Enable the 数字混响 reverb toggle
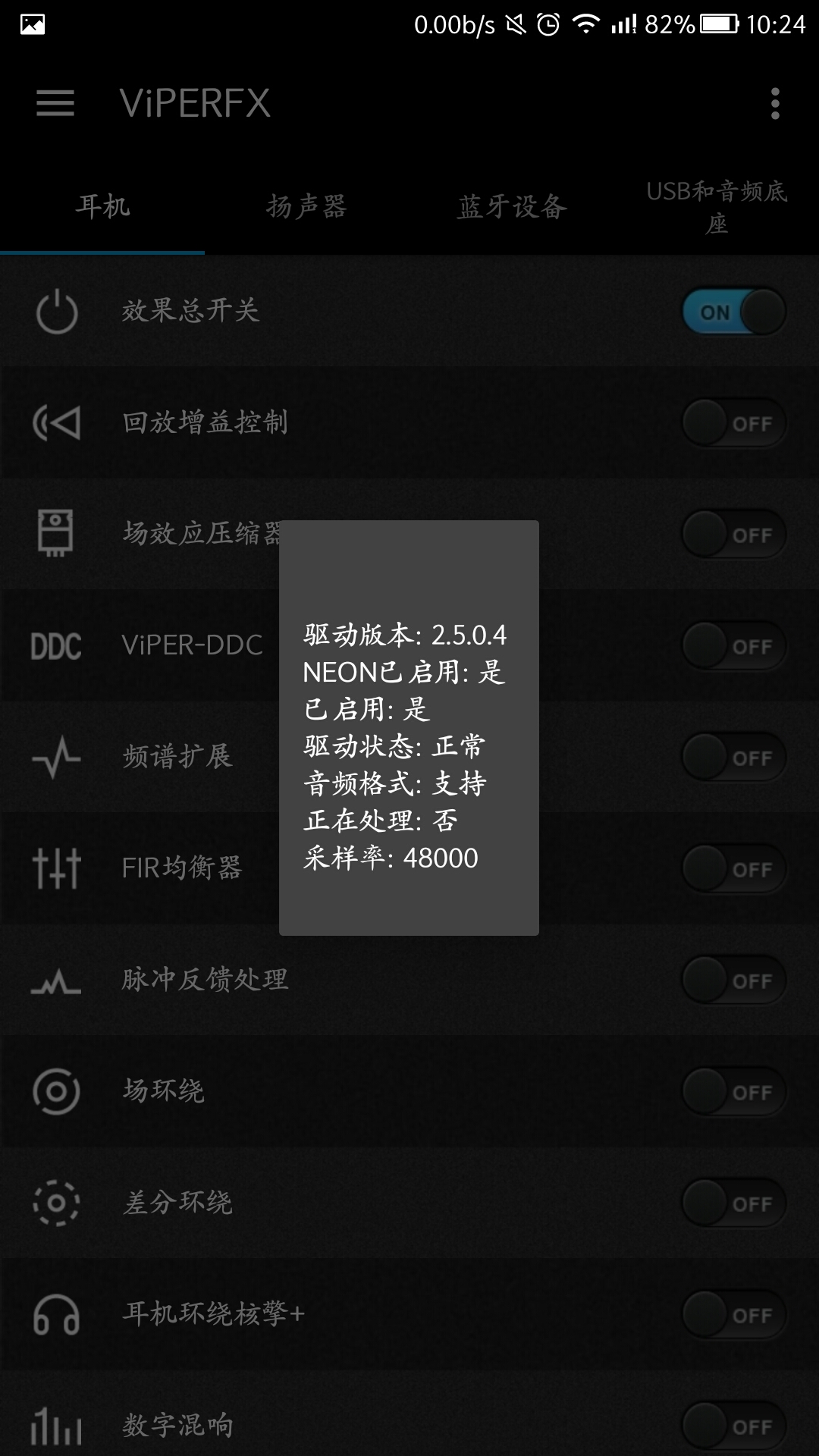The width and height of the screenshot is (819, 1456). pos(732,1426)
